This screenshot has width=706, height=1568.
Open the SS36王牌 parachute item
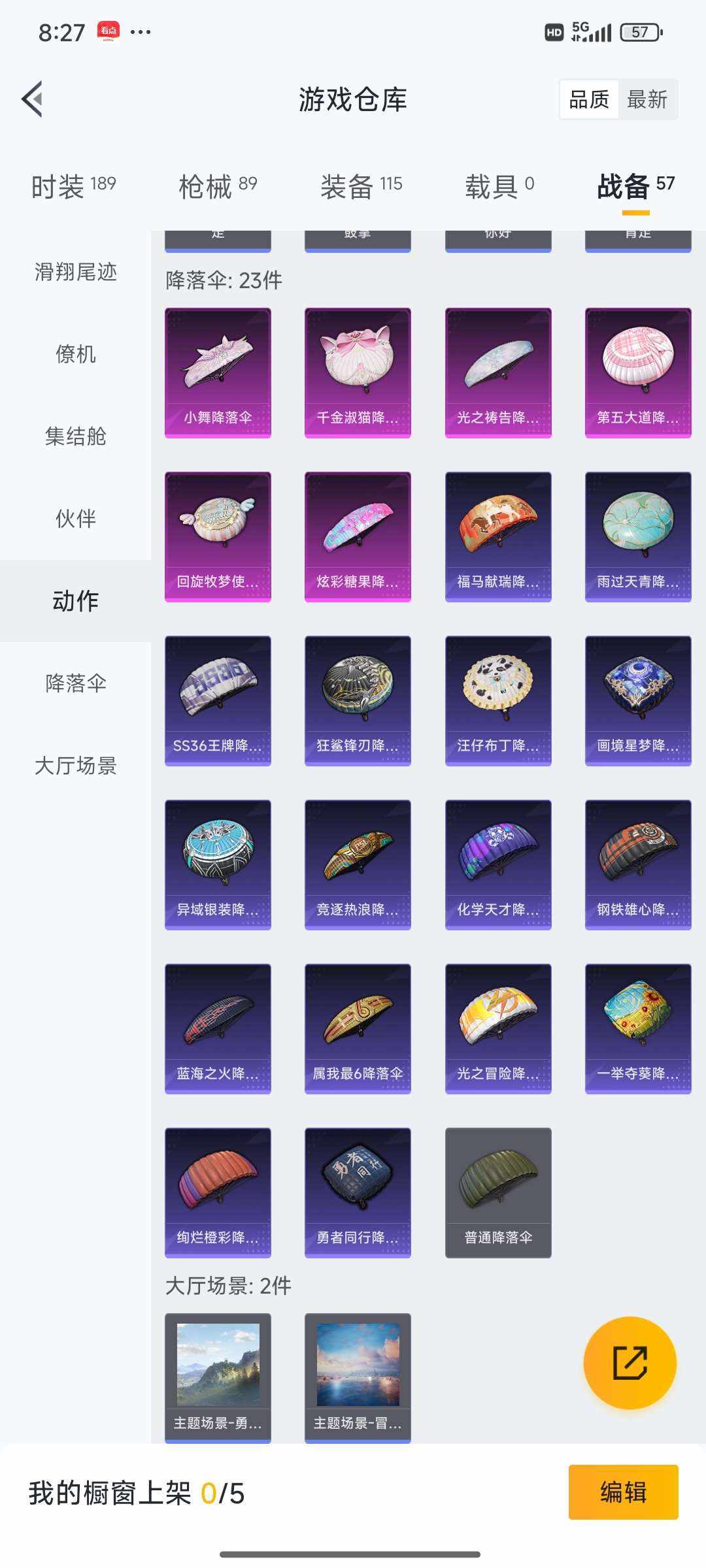point(218,699)
